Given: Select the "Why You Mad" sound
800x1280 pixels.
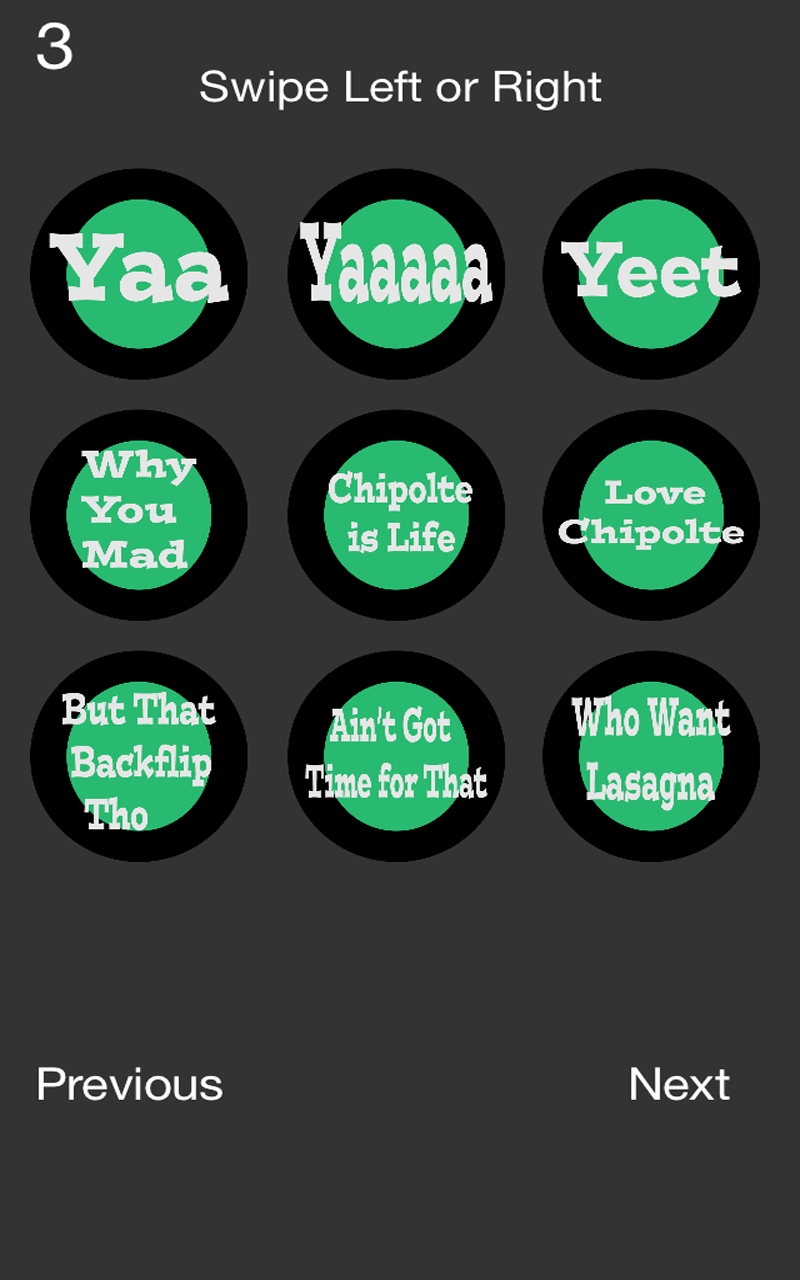Looking at the screenshot, I should pos(140,513).
